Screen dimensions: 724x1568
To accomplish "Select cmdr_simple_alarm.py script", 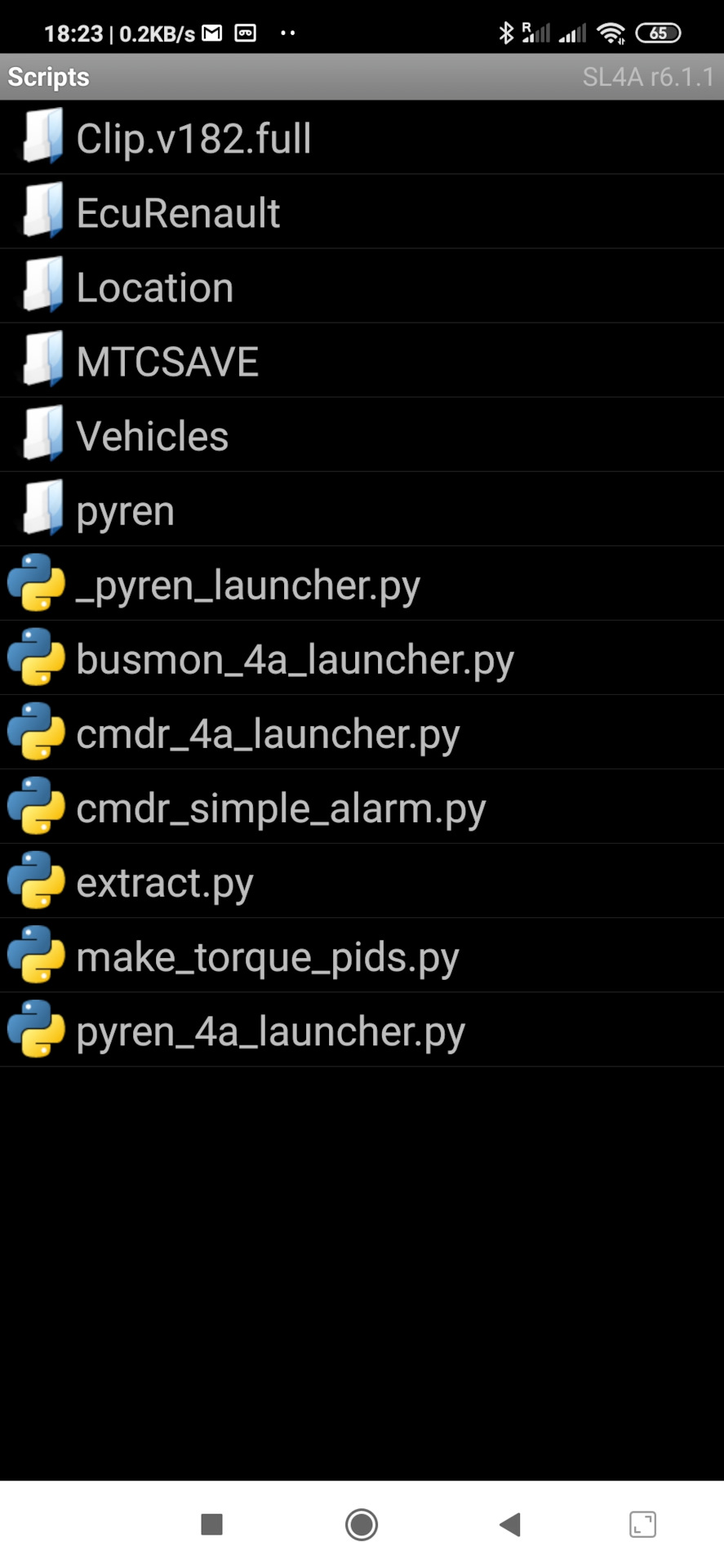I will pyautogui.click(x=281, y=808).
